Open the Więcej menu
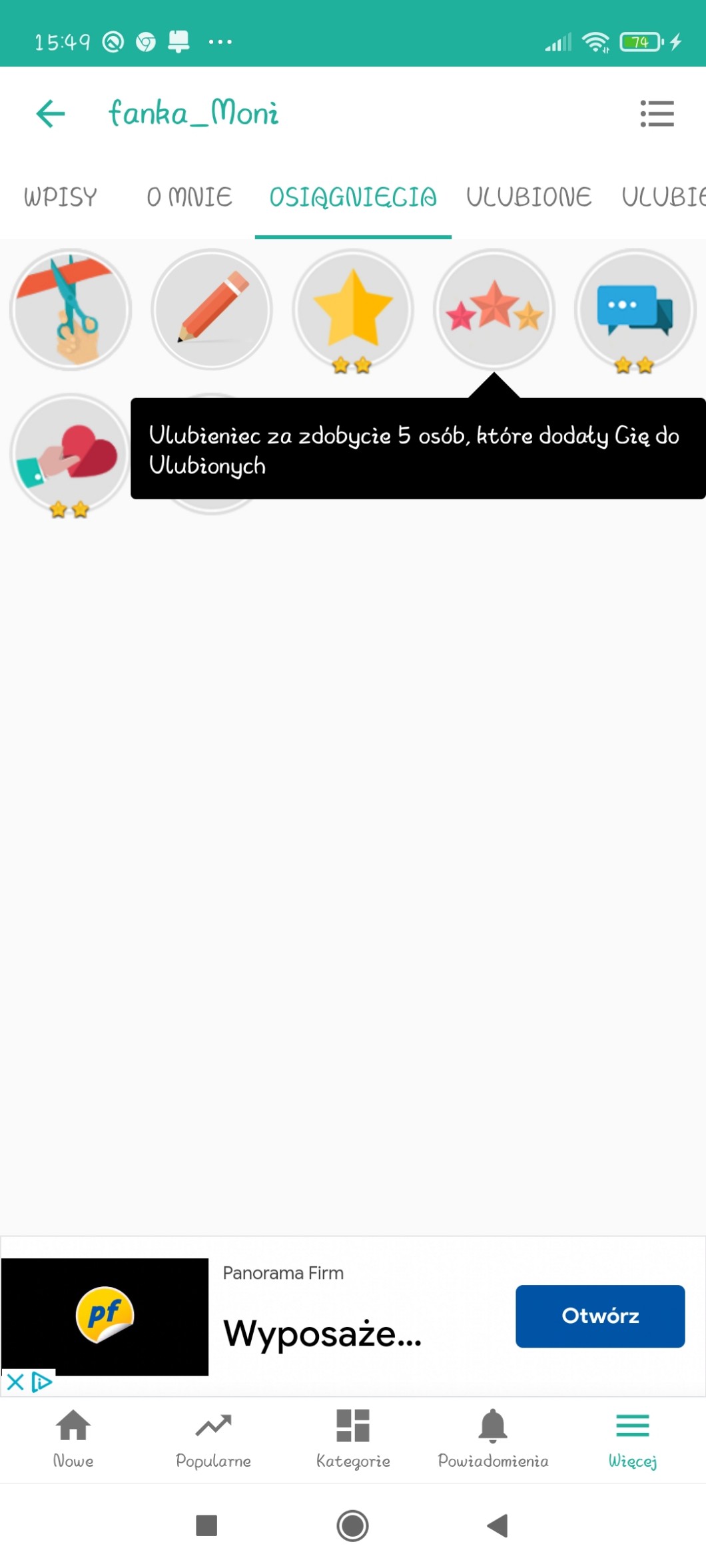Screen dimensions: 706x1568 tap(633, 1439)
